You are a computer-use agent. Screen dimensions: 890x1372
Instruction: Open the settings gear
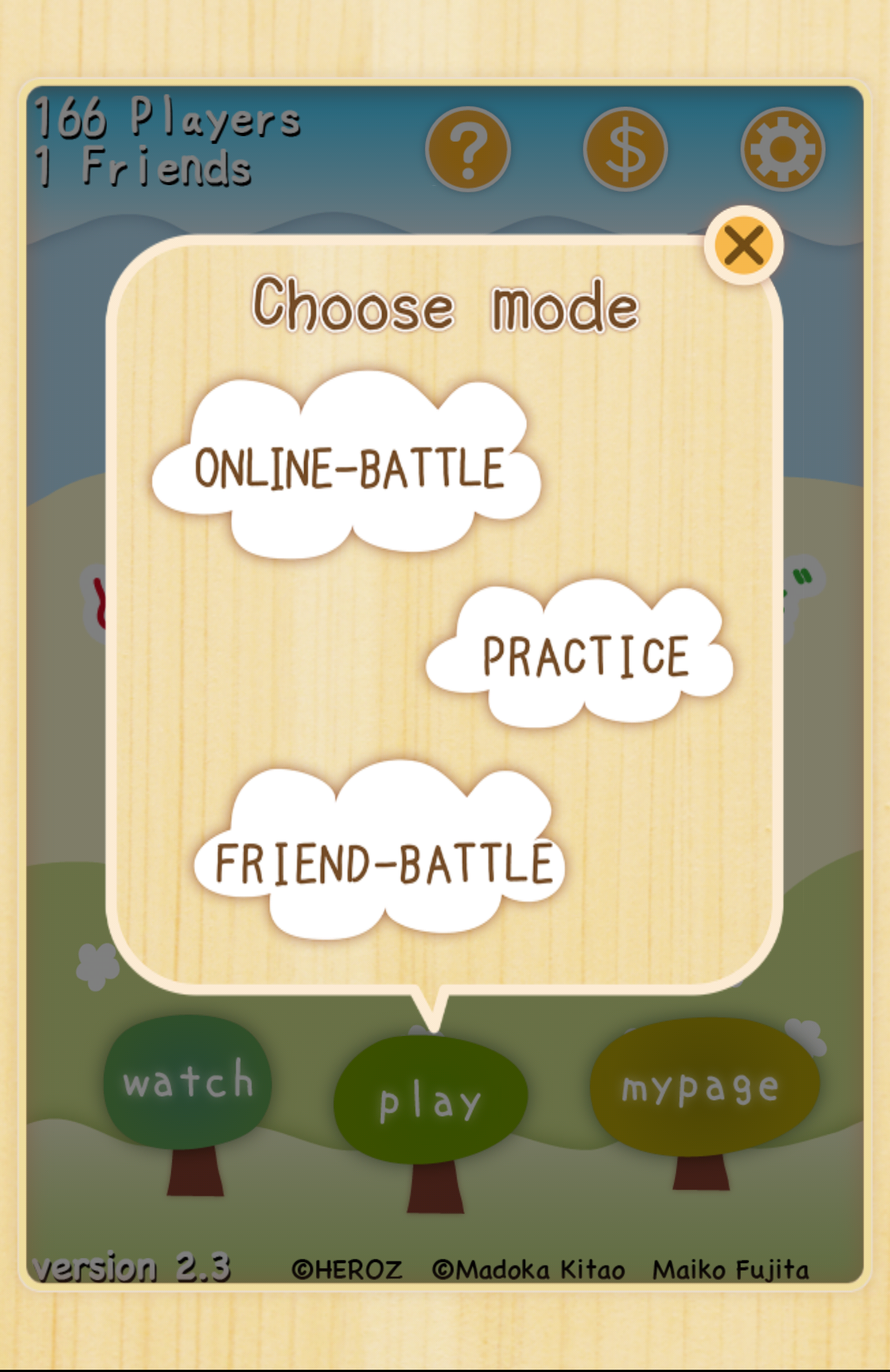(x=782, y=148)
